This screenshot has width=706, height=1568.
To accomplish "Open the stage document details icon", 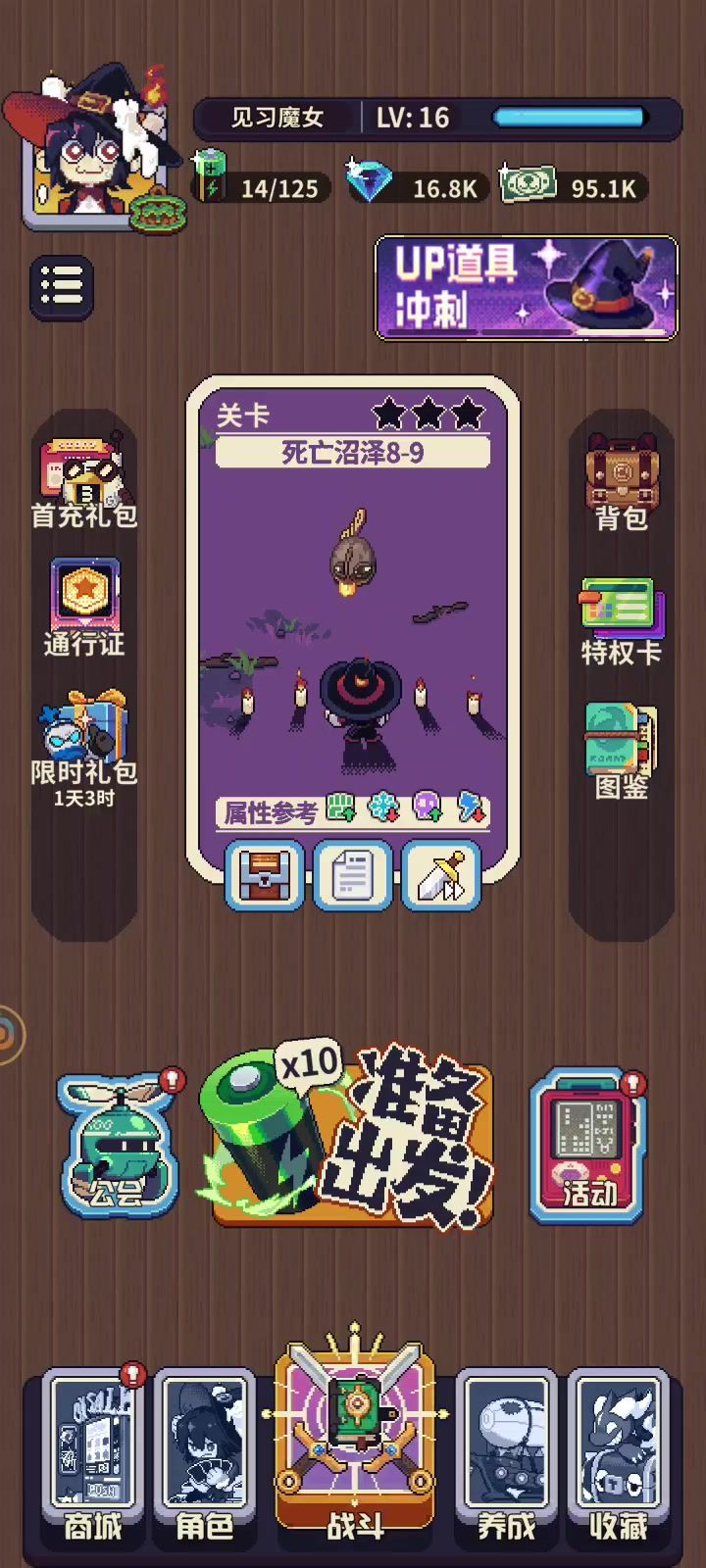I will click(x=353, y=874).
